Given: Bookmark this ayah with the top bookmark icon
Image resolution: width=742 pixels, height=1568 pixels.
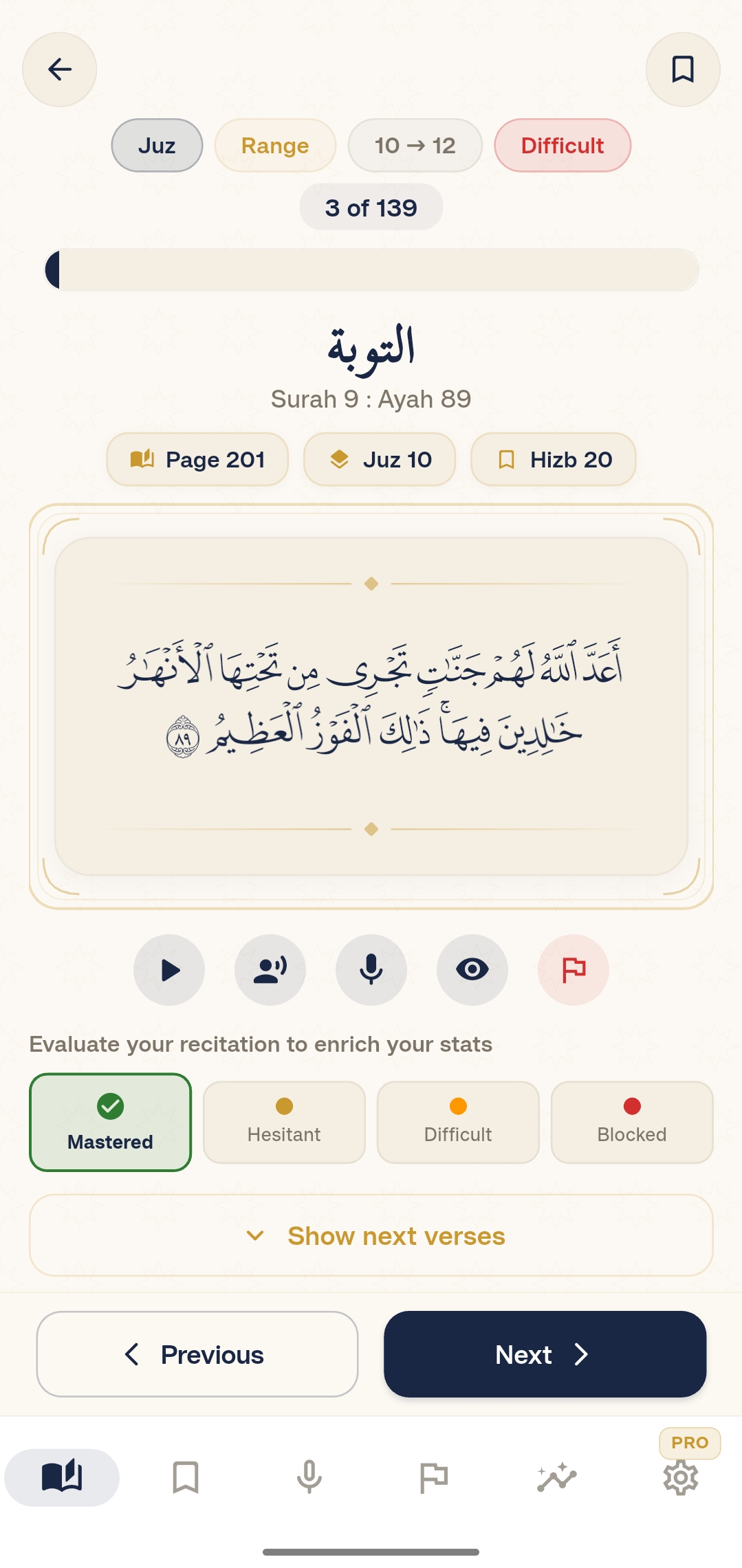Looking at the screenshot, I should [x=682, y=69].
